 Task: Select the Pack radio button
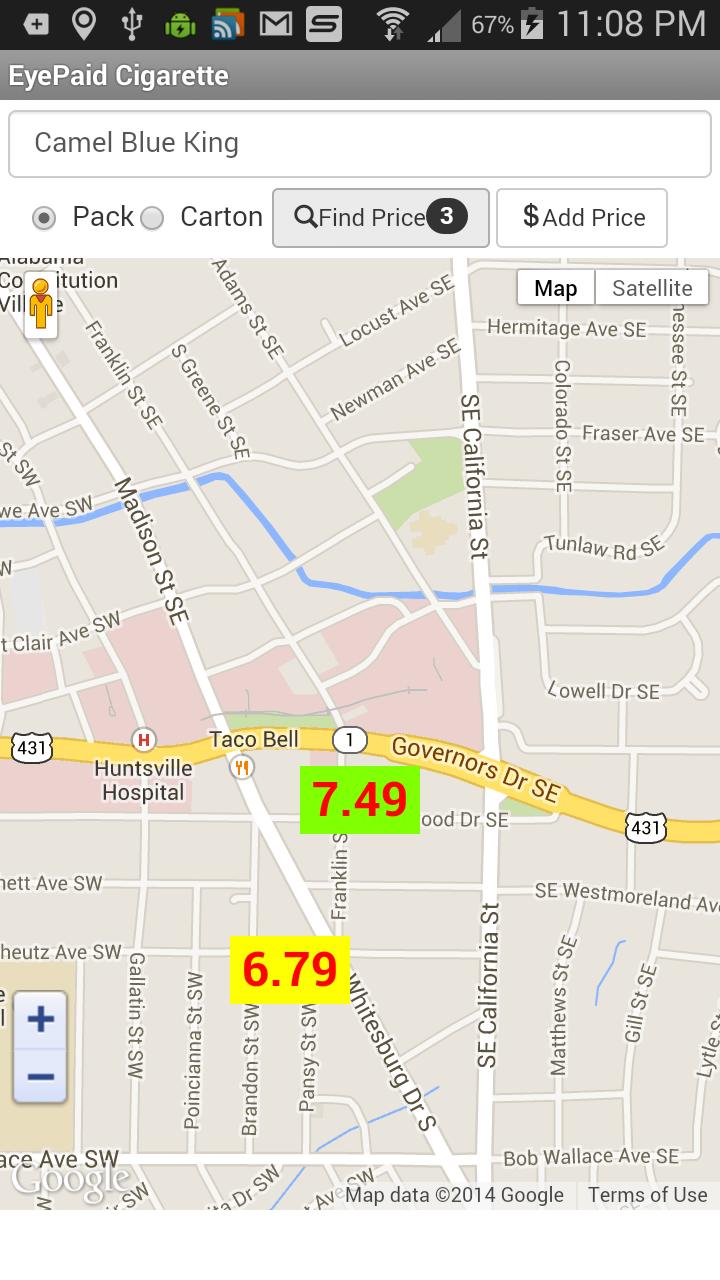click(x=44, y=218)
